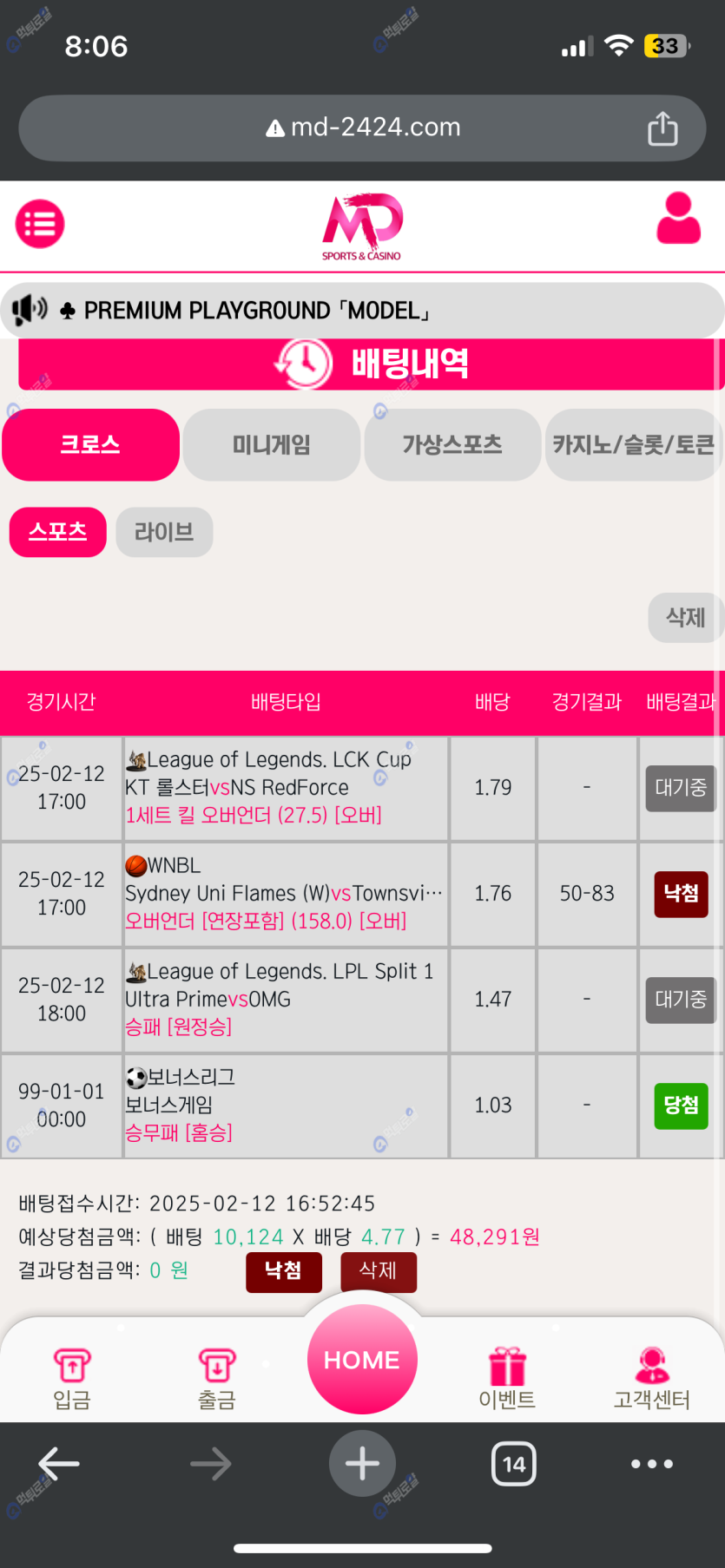Open the browser tabs switcher showing 14
725x1568 pixels.
coord(513,1464)
